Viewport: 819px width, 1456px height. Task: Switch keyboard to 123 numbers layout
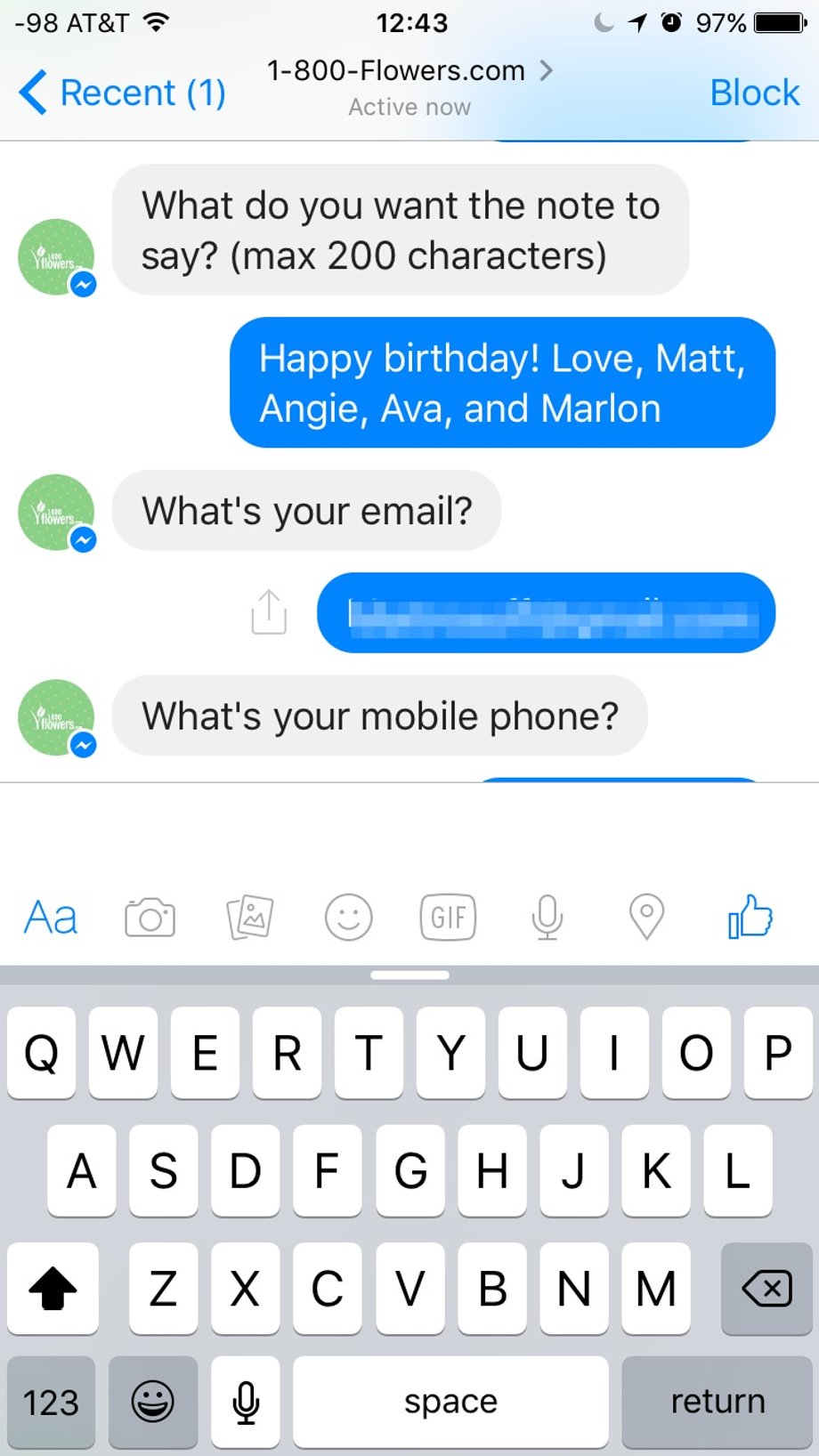coord(51,1402)
